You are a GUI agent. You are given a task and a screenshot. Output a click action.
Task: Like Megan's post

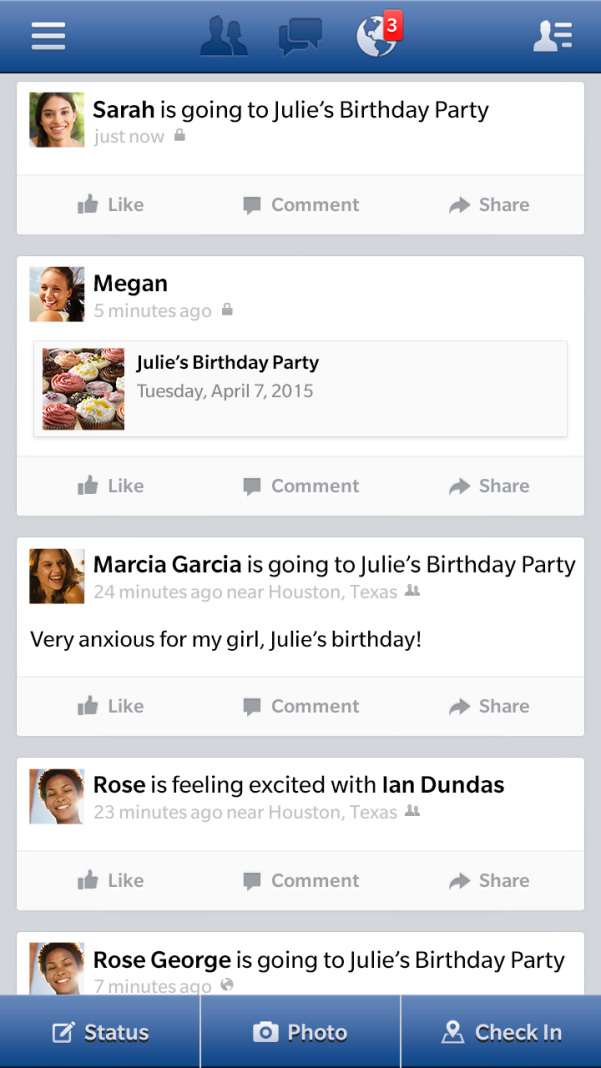[111, 486]
